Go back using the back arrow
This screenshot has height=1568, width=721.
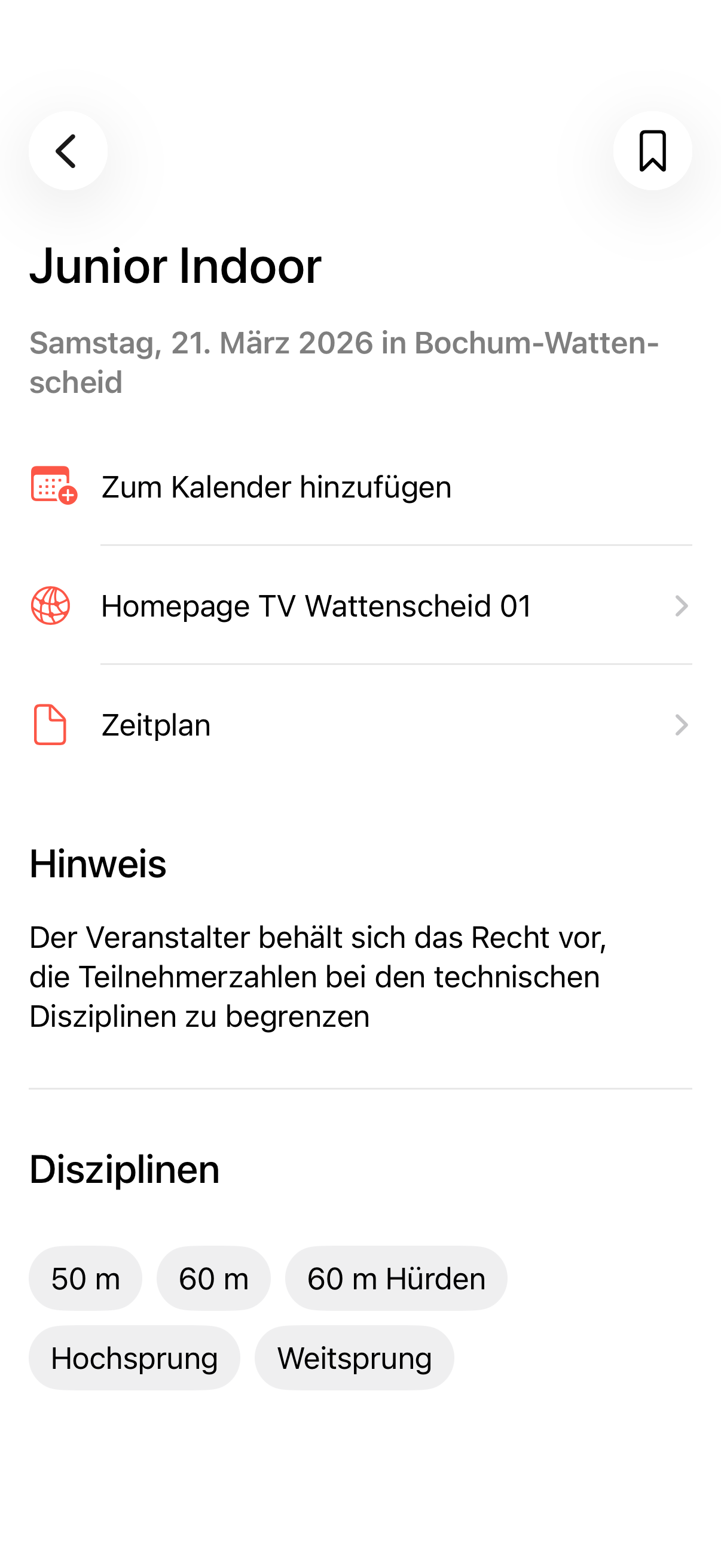pyautogui.click(x=67, y=151)
